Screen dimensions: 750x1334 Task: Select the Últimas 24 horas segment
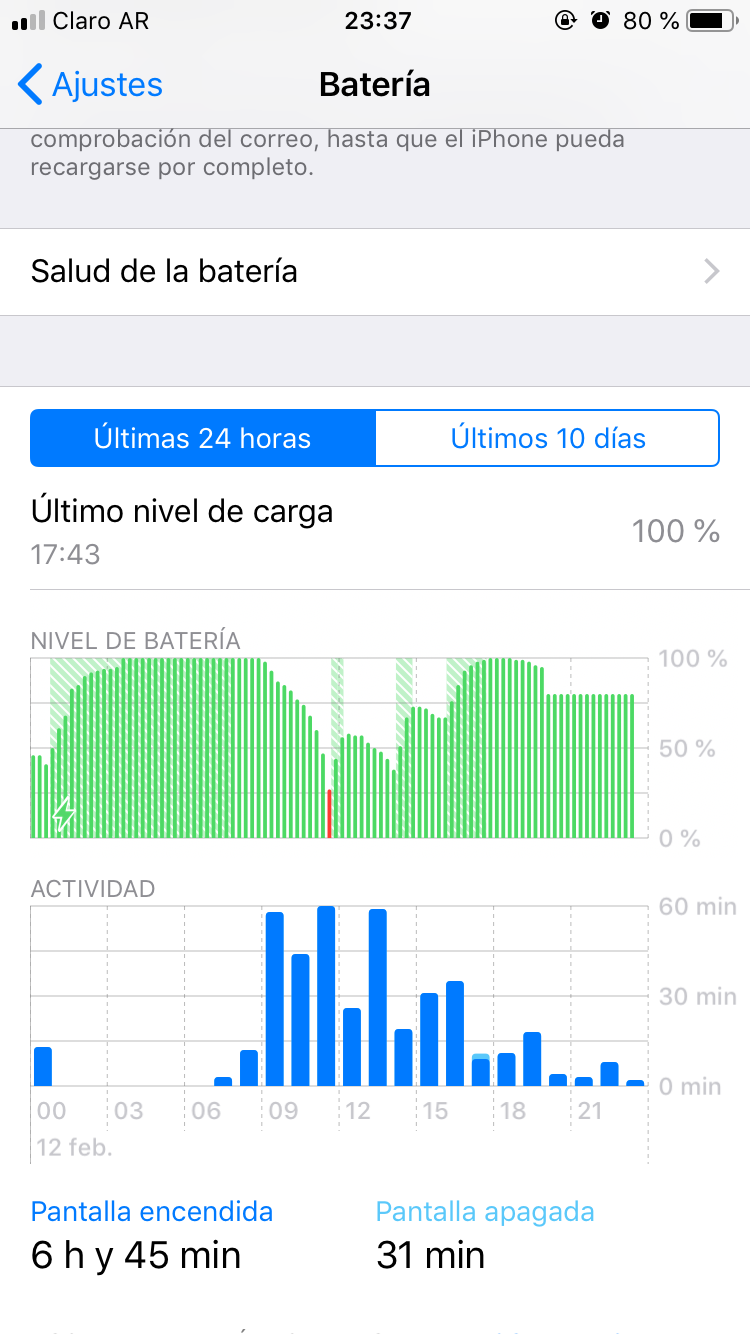[x=203, y=438]
